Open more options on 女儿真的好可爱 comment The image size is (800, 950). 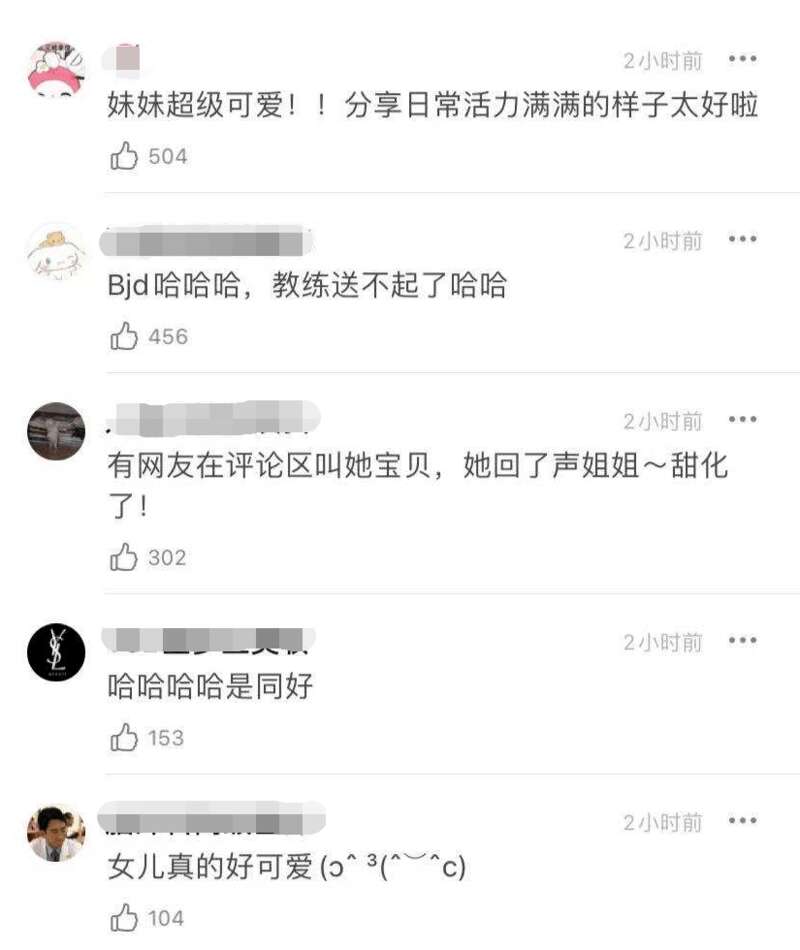(x=743, y=821)
